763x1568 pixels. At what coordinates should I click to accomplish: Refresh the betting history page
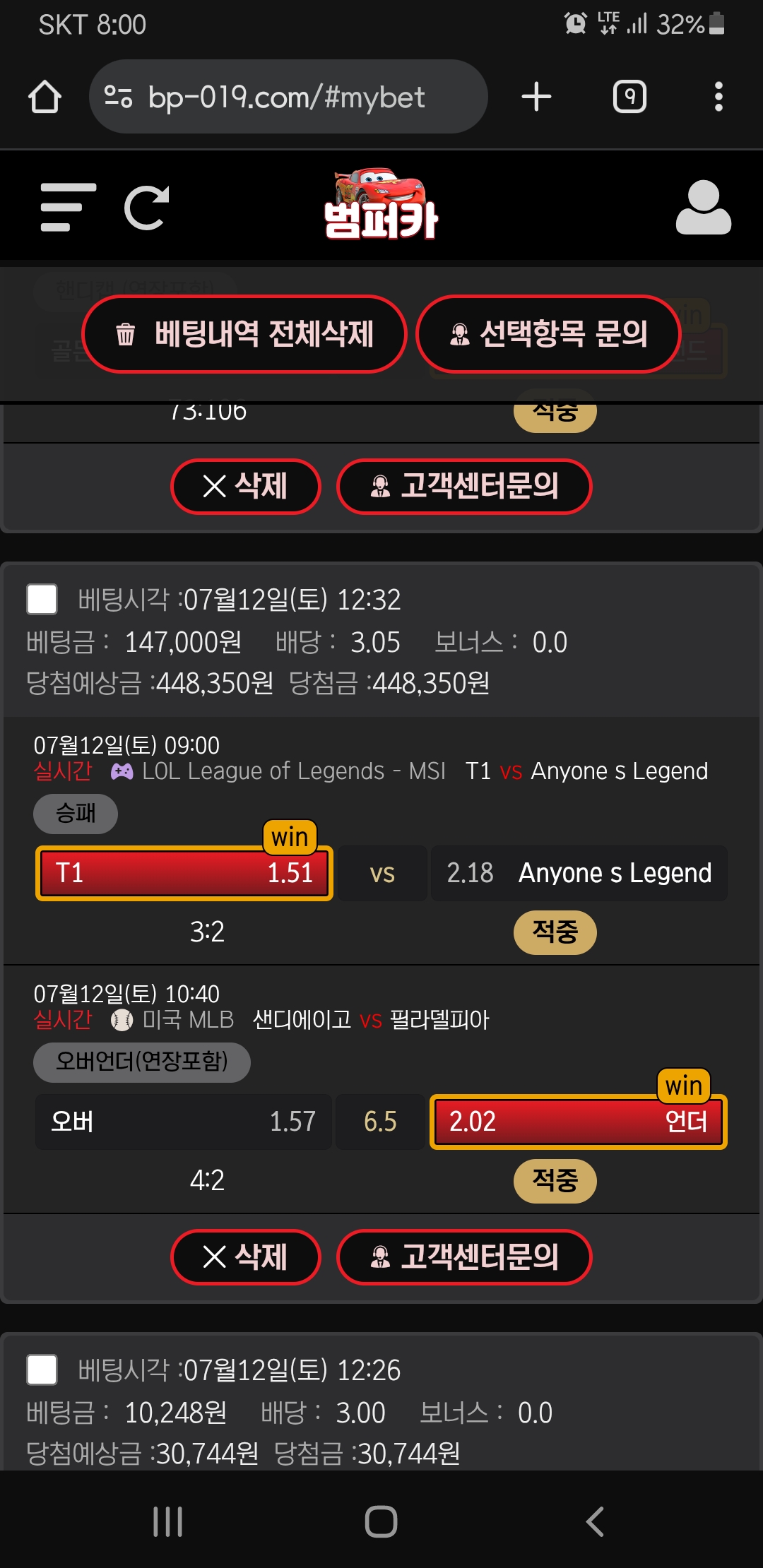point(147,207)
